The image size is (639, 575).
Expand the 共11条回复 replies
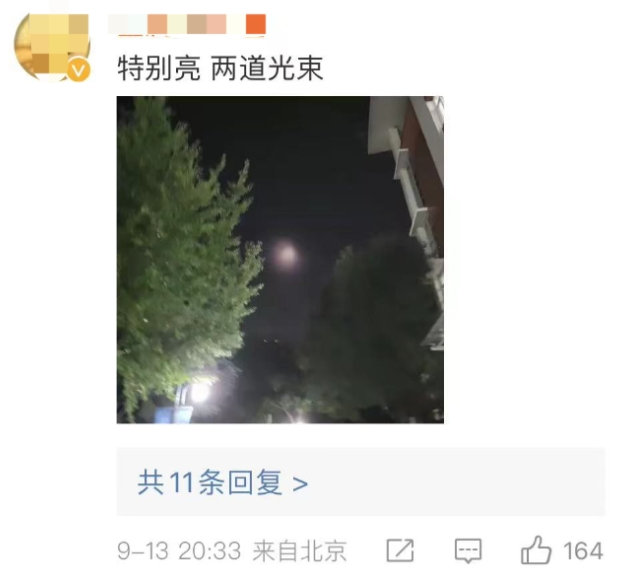point(224,483)
